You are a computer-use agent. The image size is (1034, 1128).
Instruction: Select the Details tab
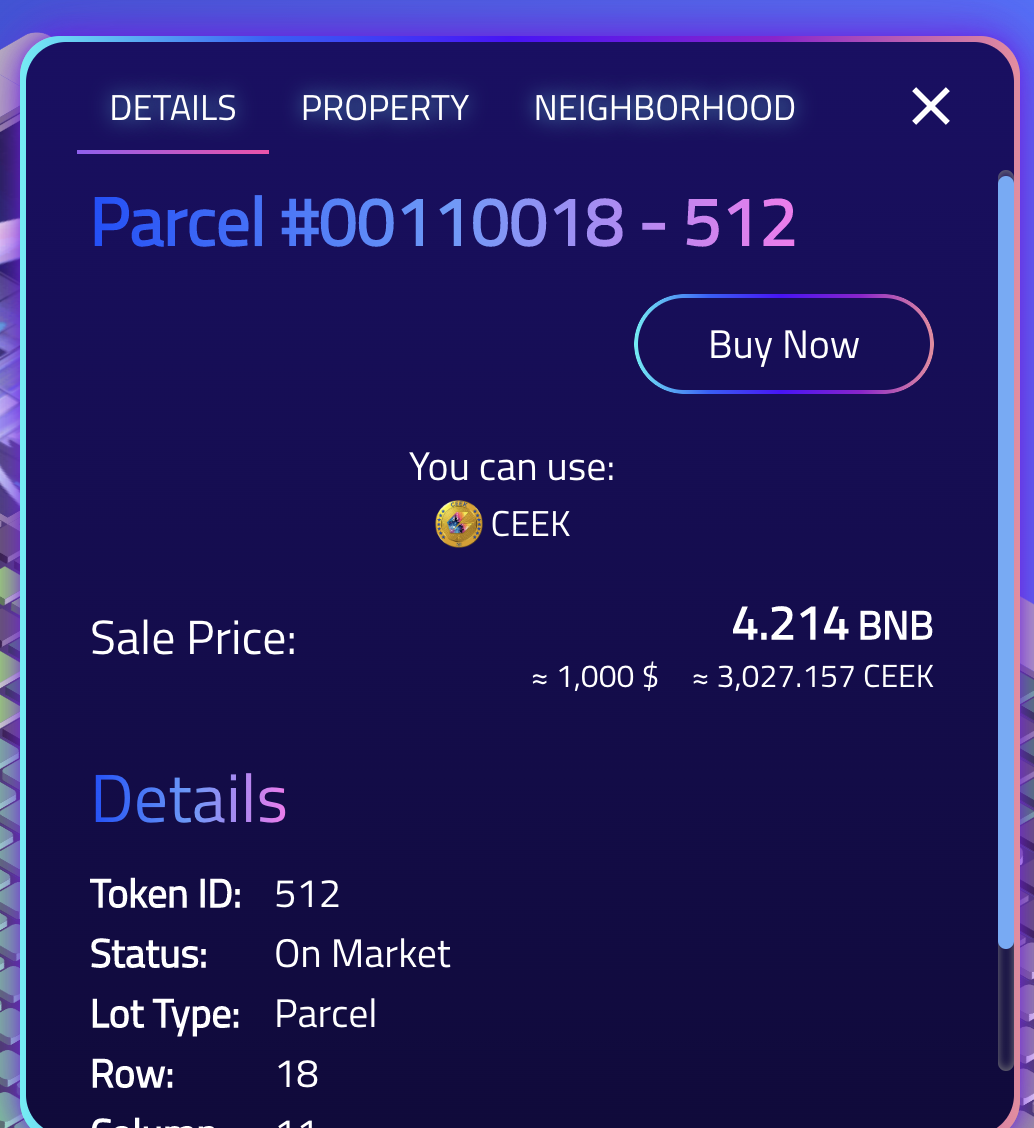click(x=173, y=108)
